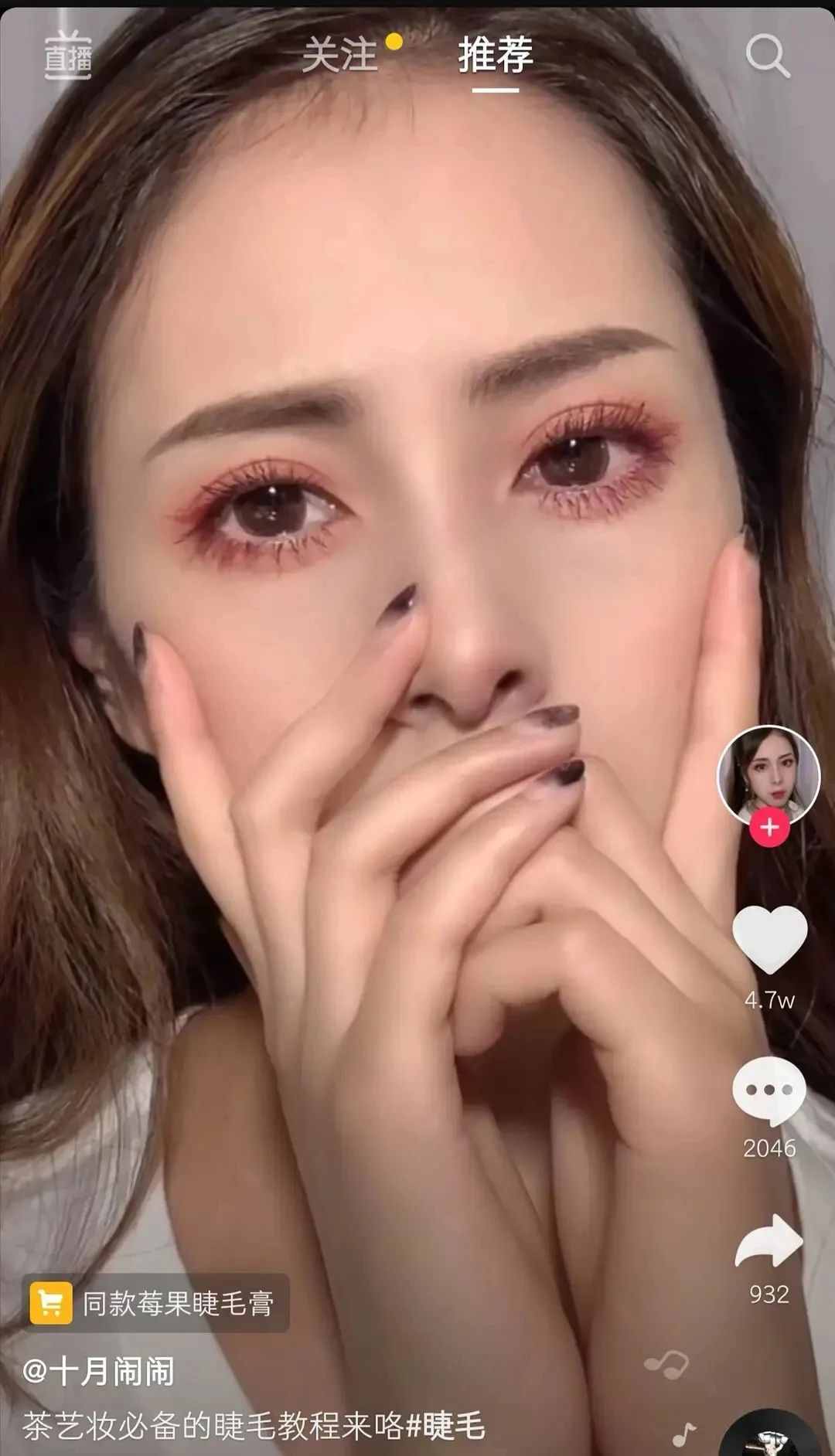835x1456 pixels.
Task: Share this video via the arrow
Action: [769, 1240]
